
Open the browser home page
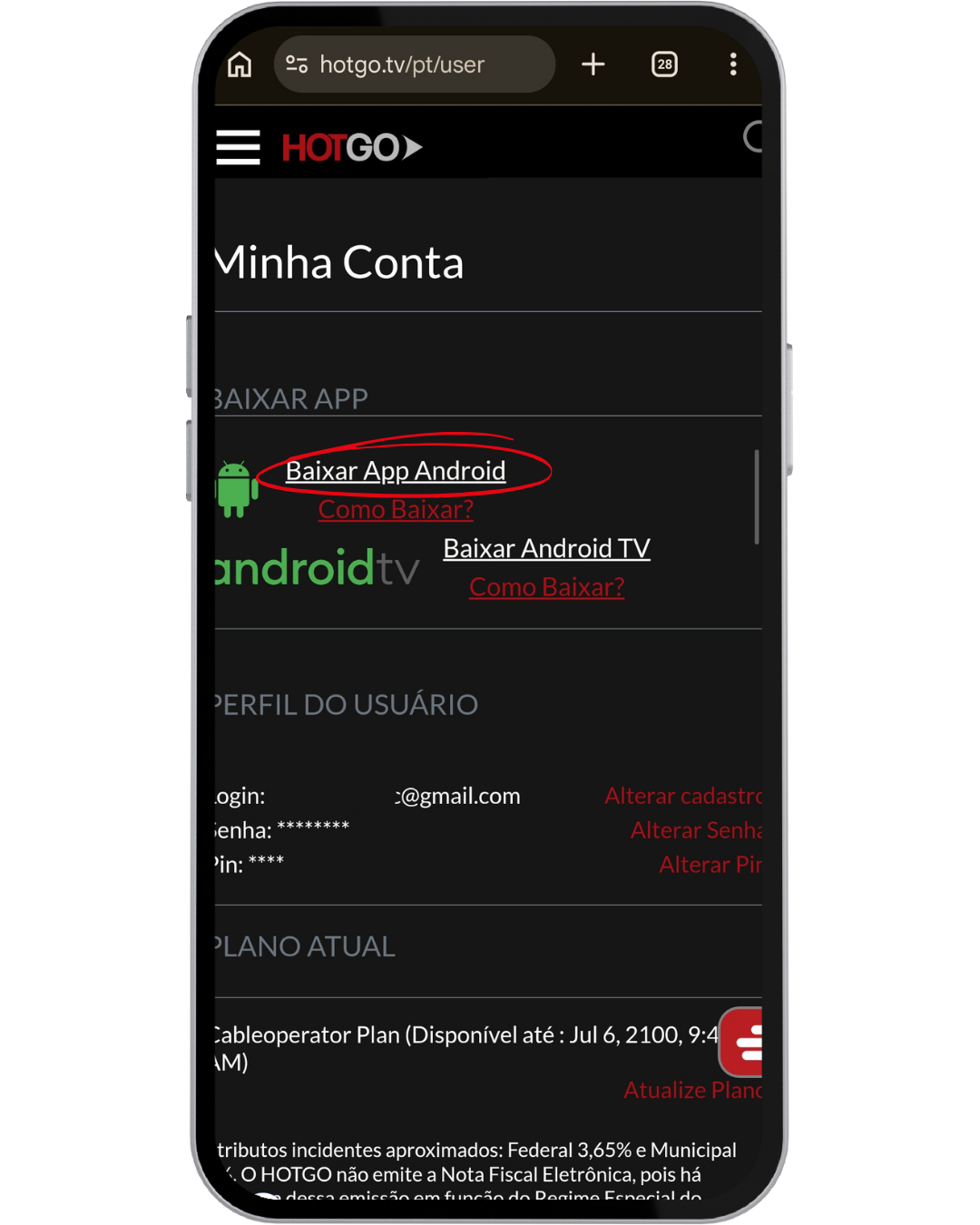pos(240,64)
